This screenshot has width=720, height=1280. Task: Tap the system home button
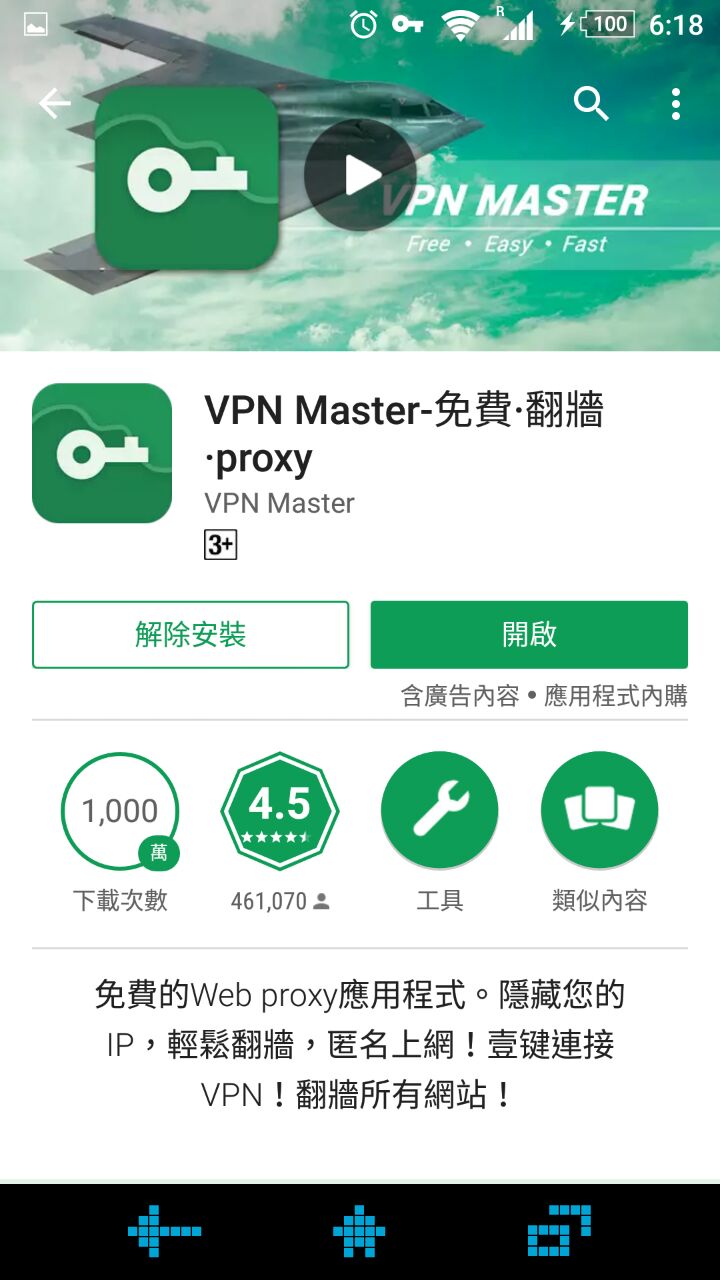359,1231
